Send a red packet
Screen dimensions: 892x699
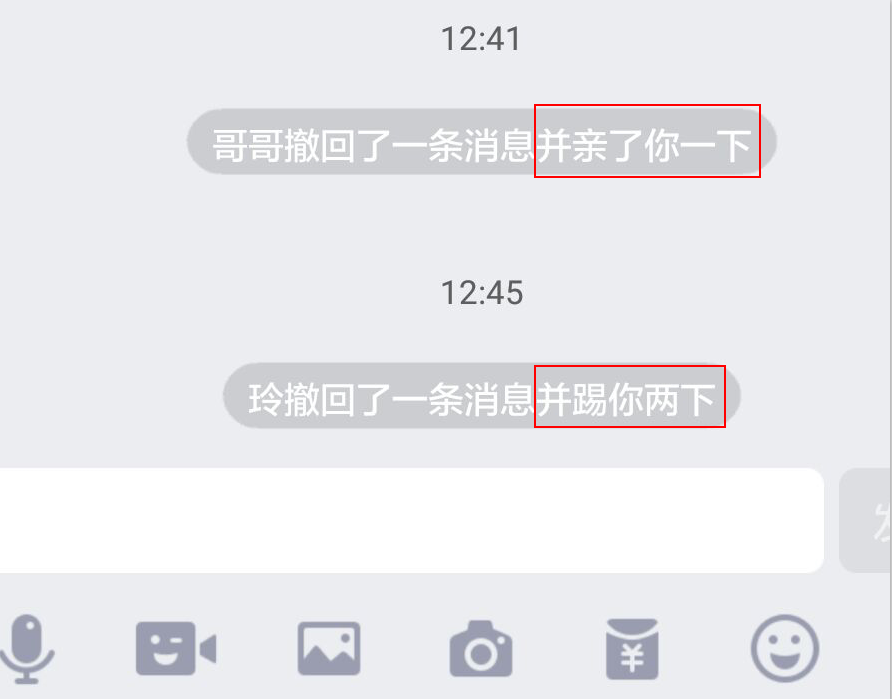(632, 649)
